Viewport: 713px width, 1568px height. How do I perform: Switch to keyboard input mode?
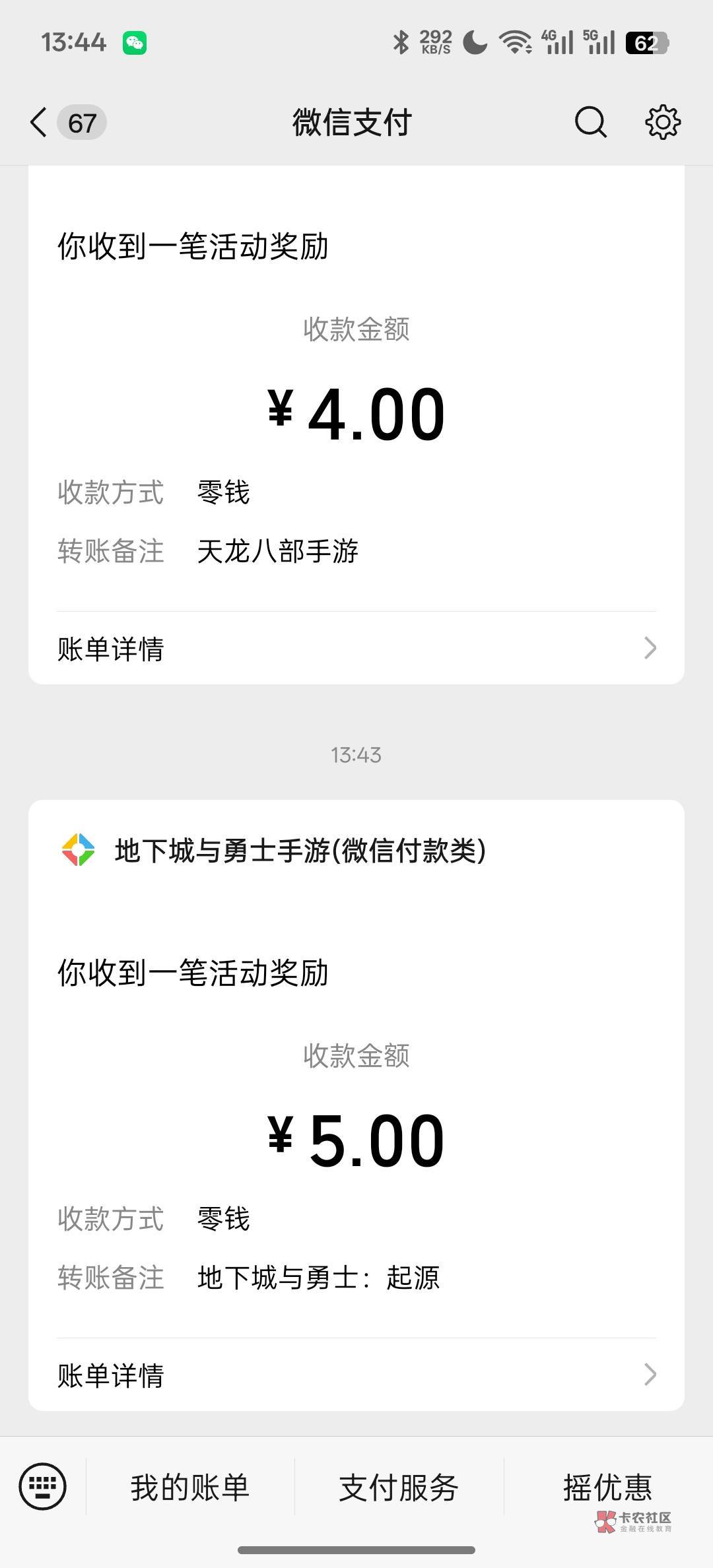pos(43,1486)
